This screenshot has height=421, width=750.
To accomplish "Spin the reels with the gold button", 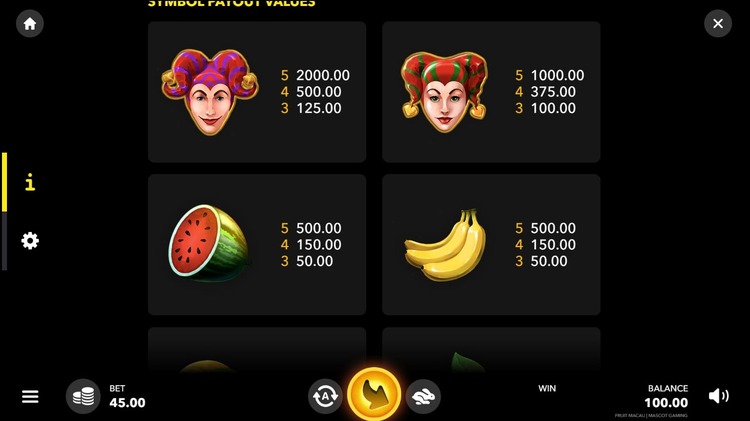I will coord(374,395).
